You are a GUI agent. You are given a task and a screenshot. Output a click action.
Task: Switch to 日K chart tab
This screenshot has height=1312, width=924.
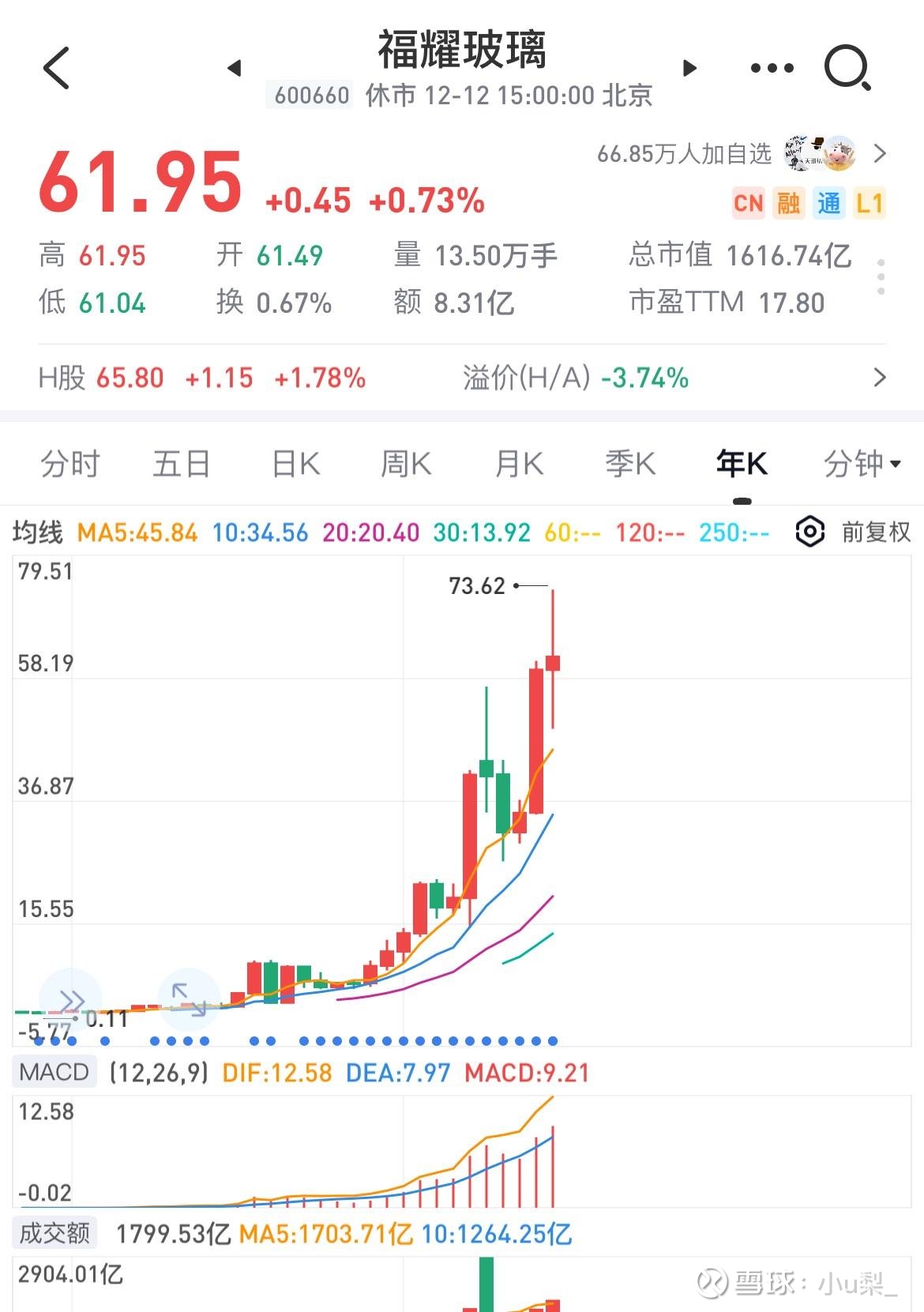[295, 464]
